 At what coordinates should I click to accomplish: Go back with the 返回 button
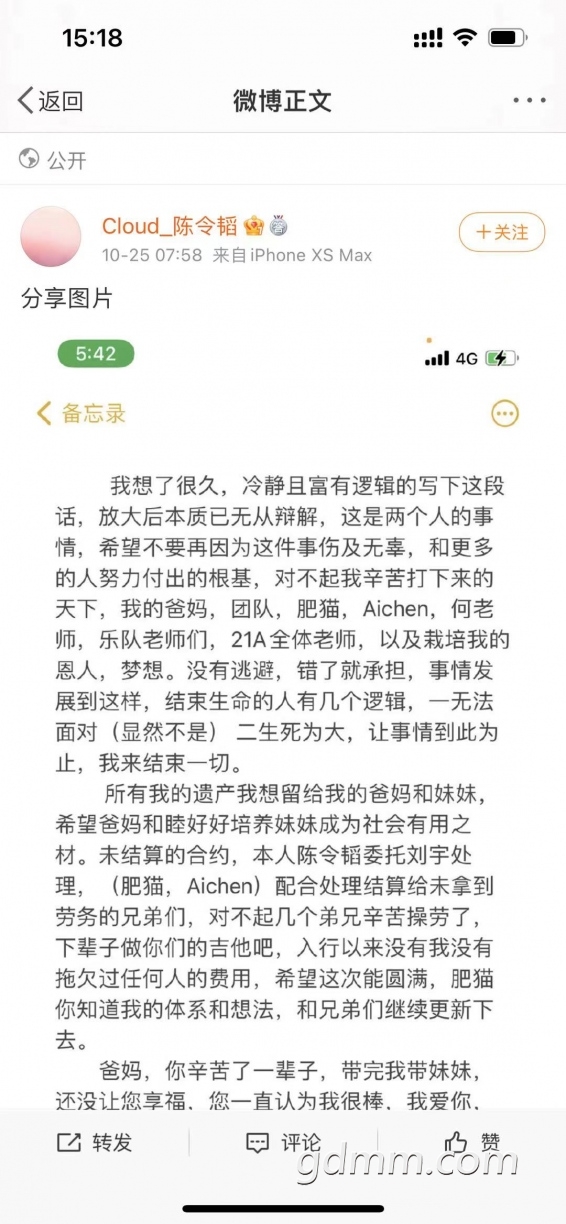tap(50, 100)
